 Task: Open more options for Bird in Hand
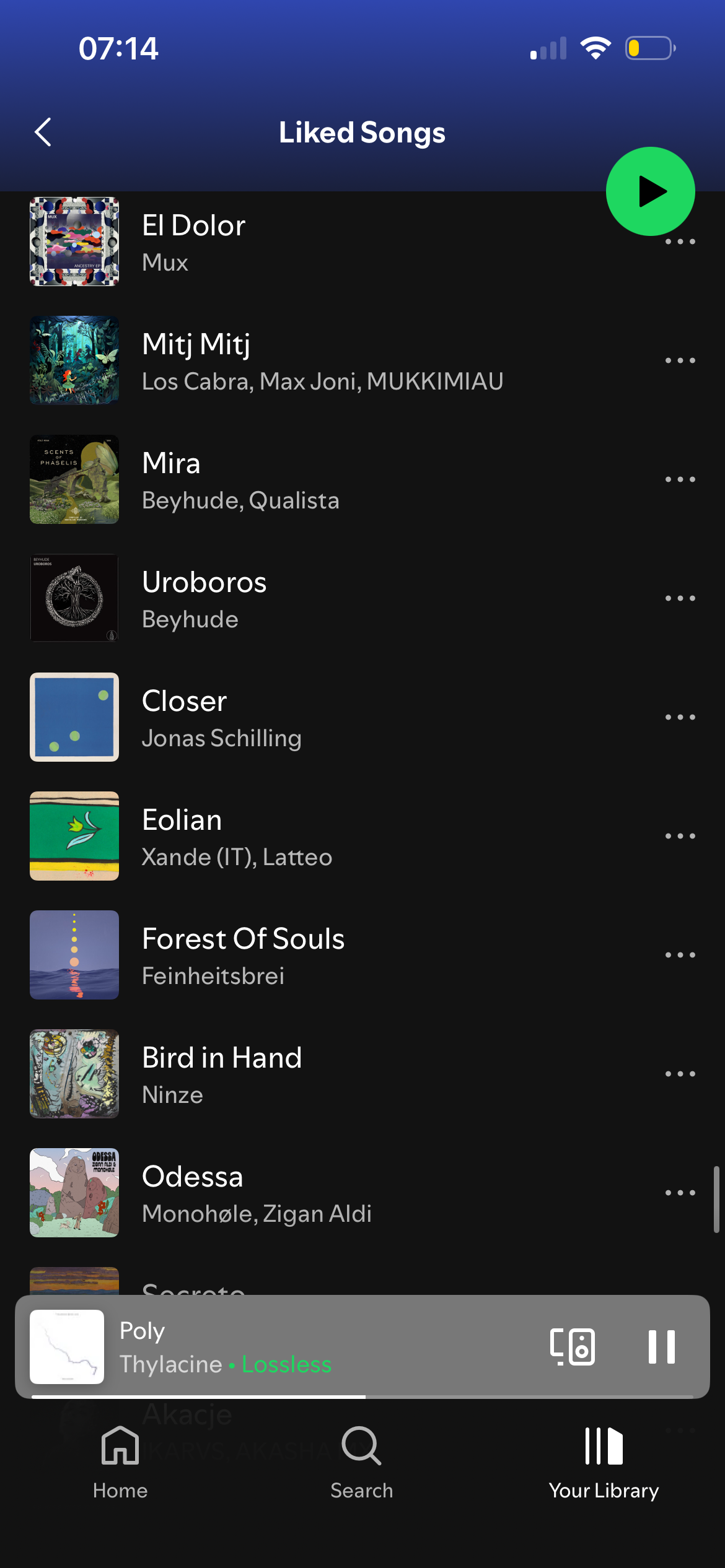coord(680,1074)
